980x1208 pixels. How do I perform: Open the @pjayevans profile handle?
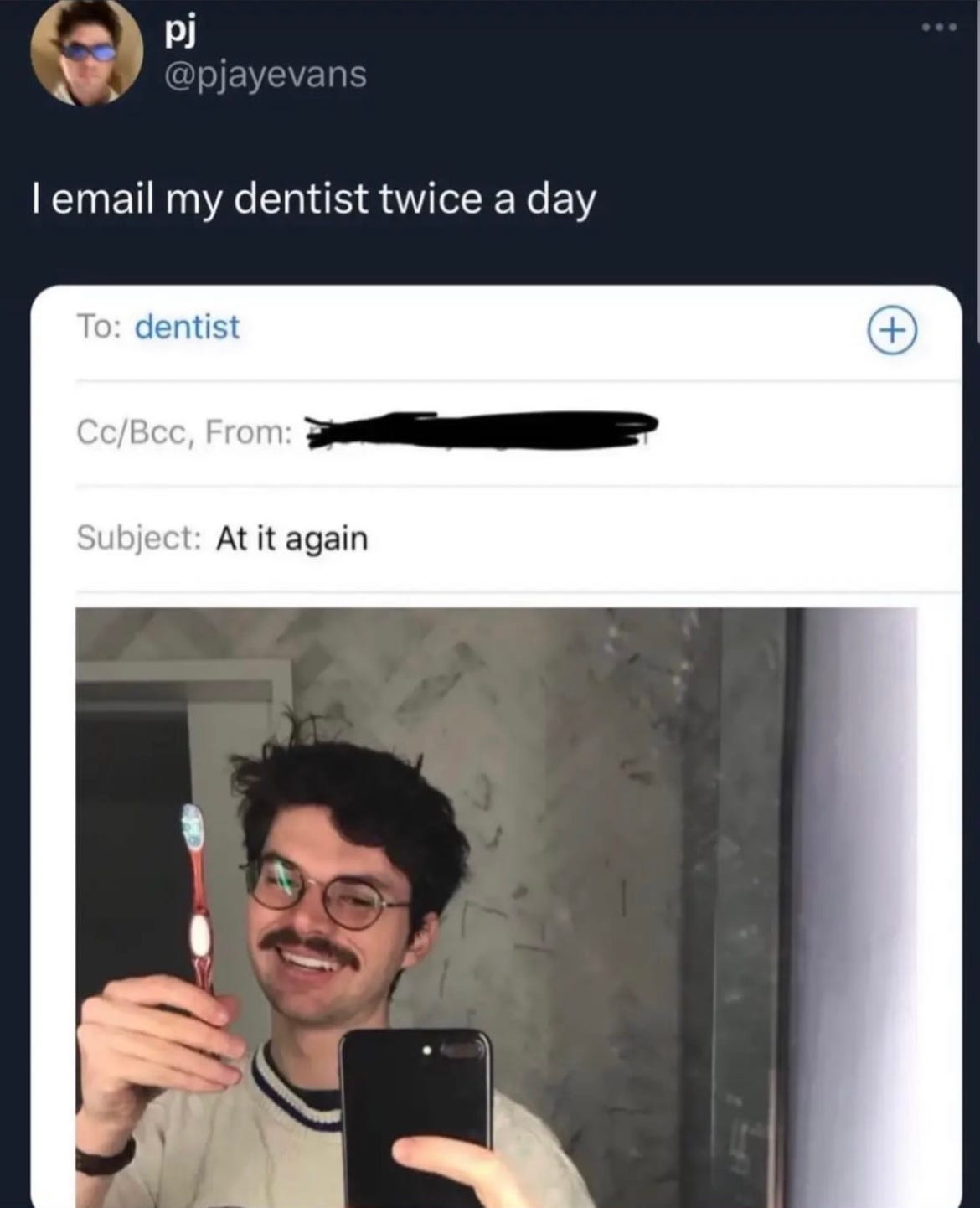tap(266, 75)
